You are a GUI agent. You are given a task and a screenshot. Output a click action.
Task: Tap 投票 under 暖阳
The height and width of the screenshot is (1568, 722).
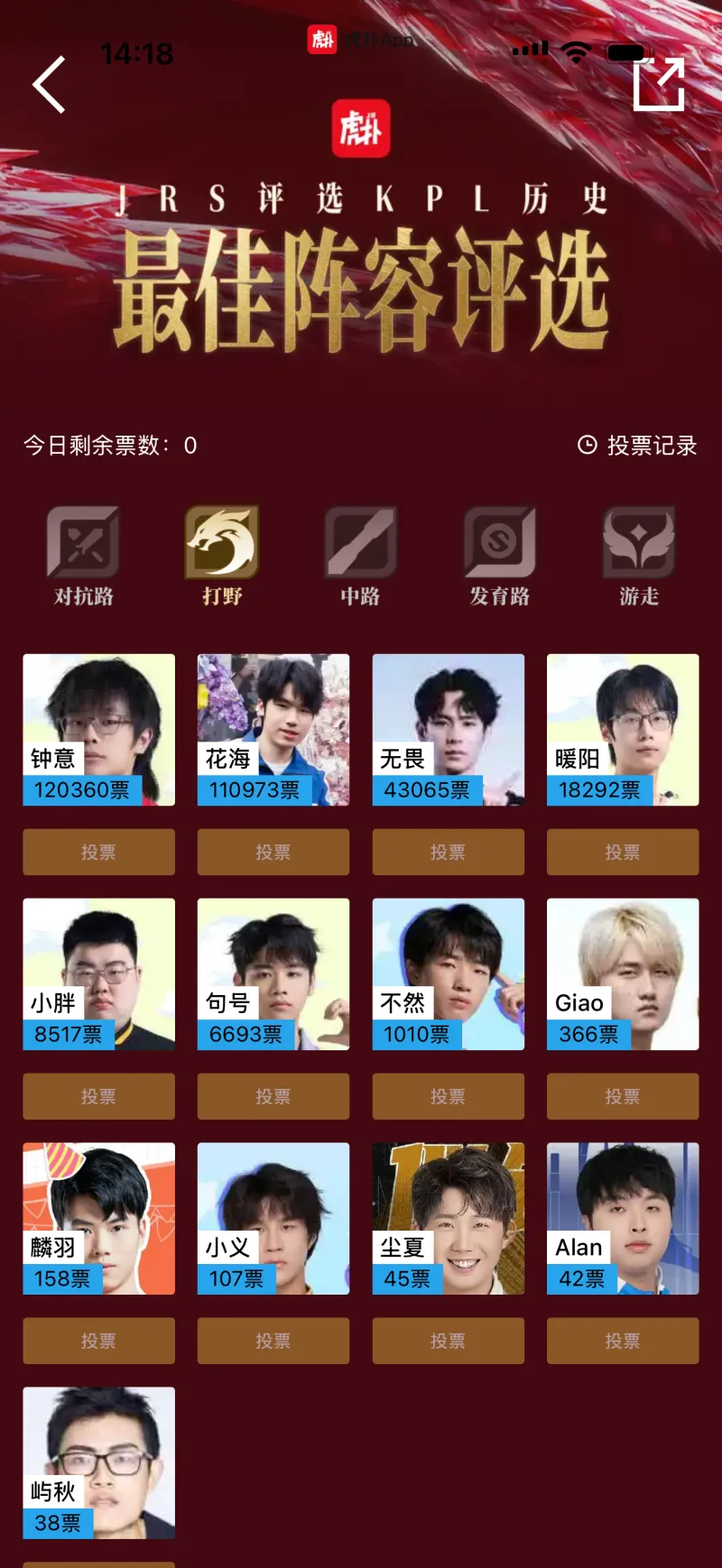pyautogui.click(x=623, y=853)
